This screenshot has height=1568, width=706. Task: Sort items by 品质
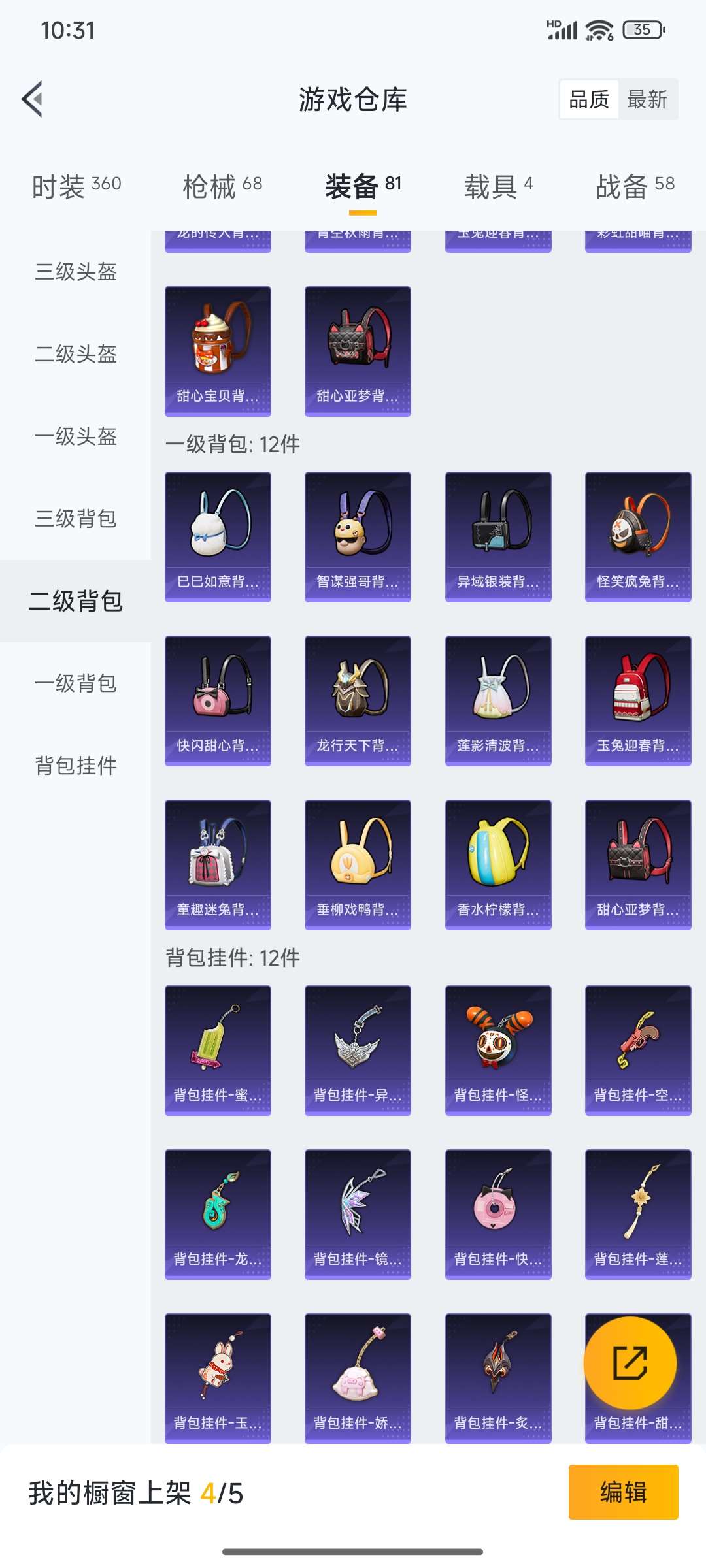[x=589, y=100]
